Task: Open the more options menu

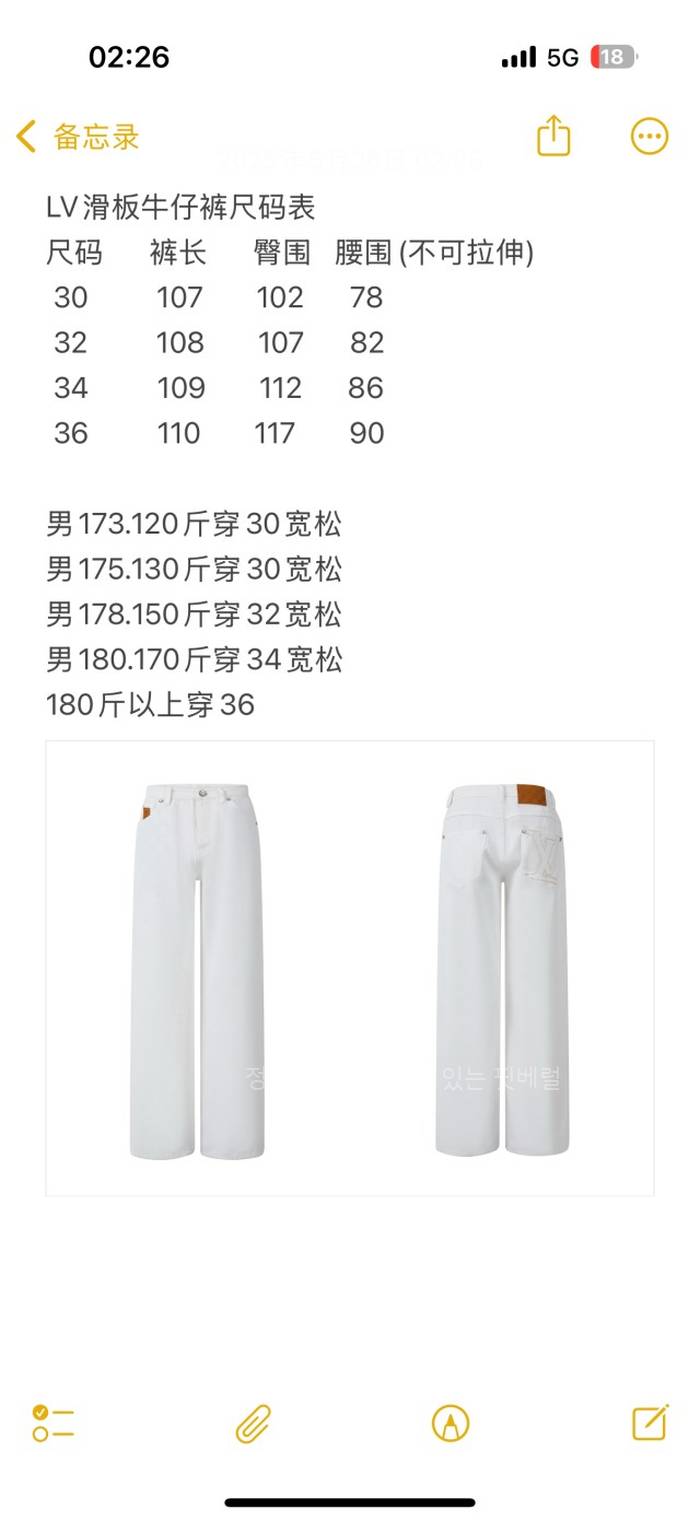Action: pyautogui.click(x=649, y=136)
